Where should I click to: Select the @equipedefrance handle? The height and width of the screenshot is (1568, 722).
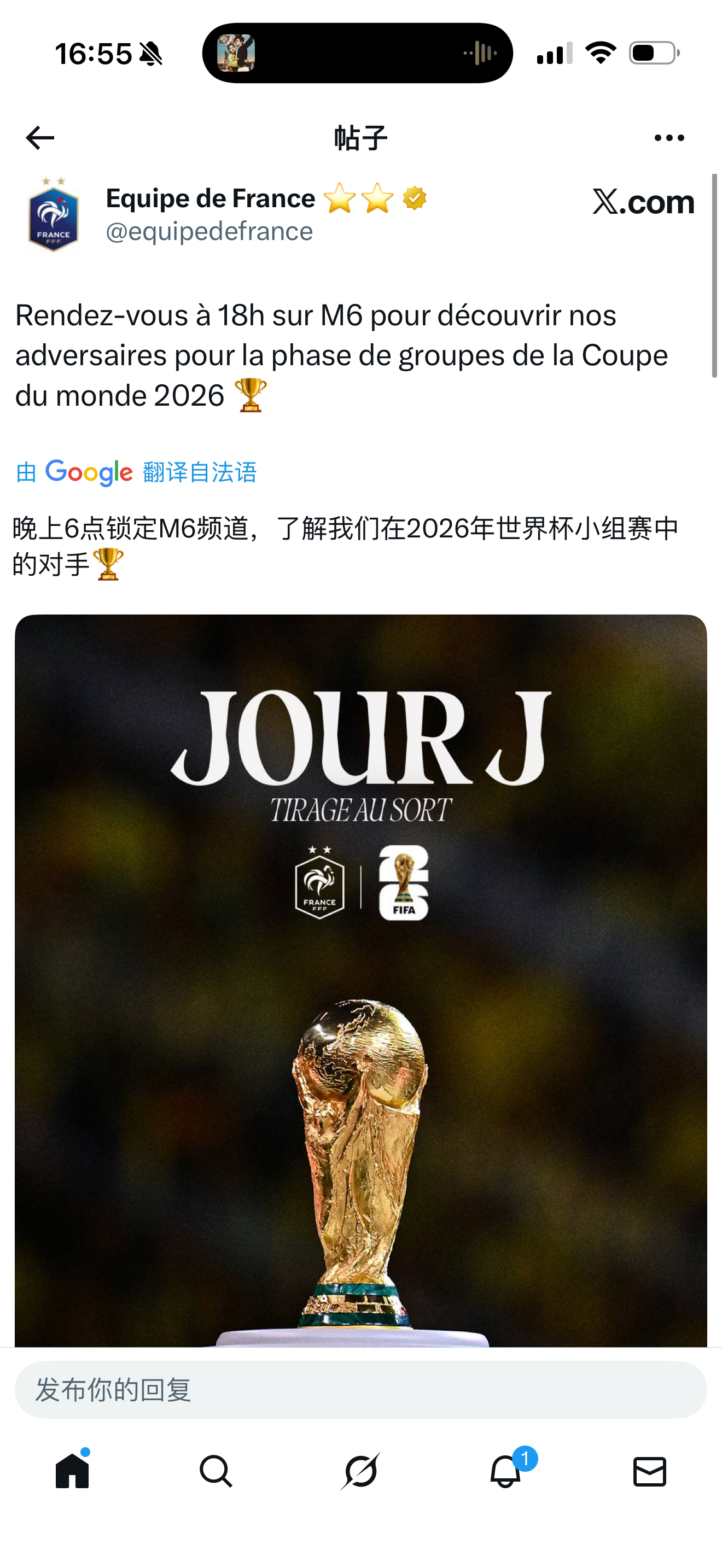click(208, 231)
